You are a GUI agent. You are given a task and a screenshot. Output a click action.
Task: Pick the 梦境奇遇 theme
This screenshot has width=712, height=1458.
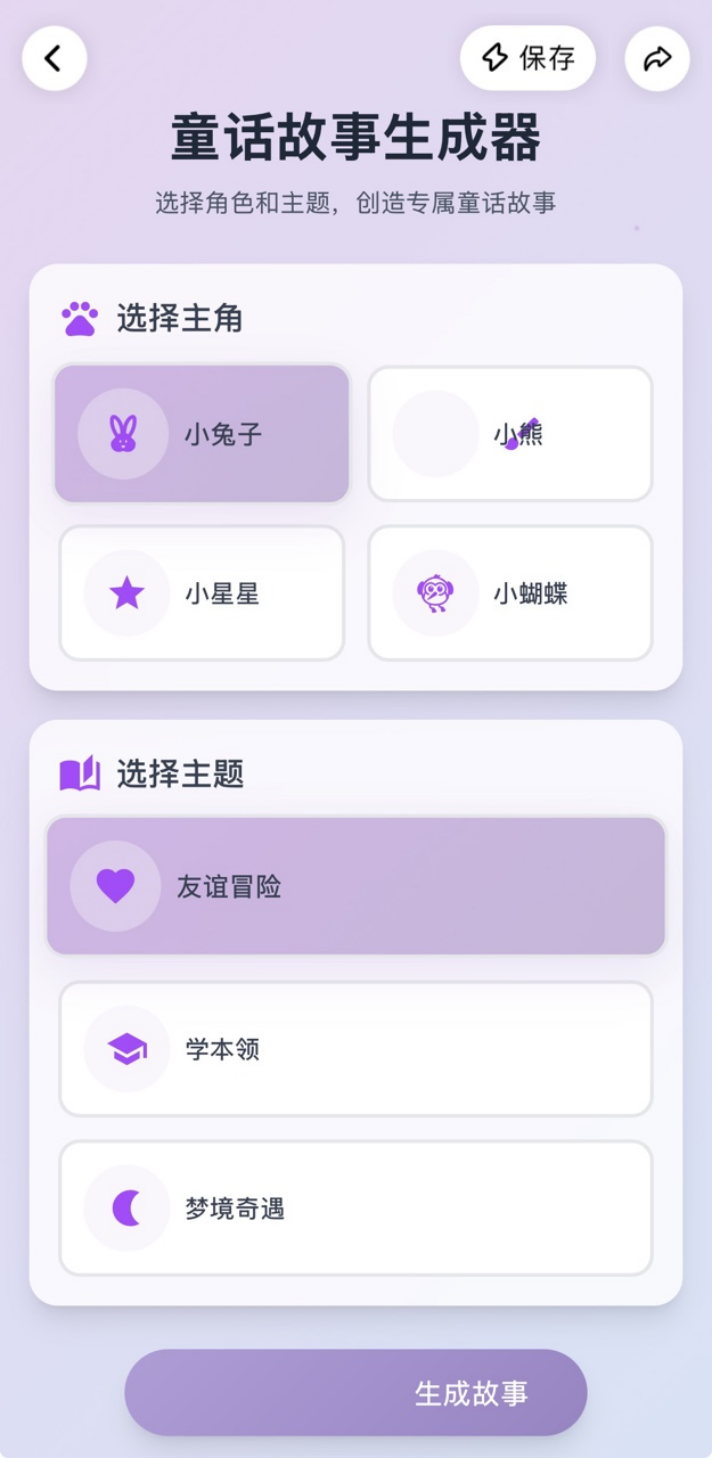click(356, 1208)
